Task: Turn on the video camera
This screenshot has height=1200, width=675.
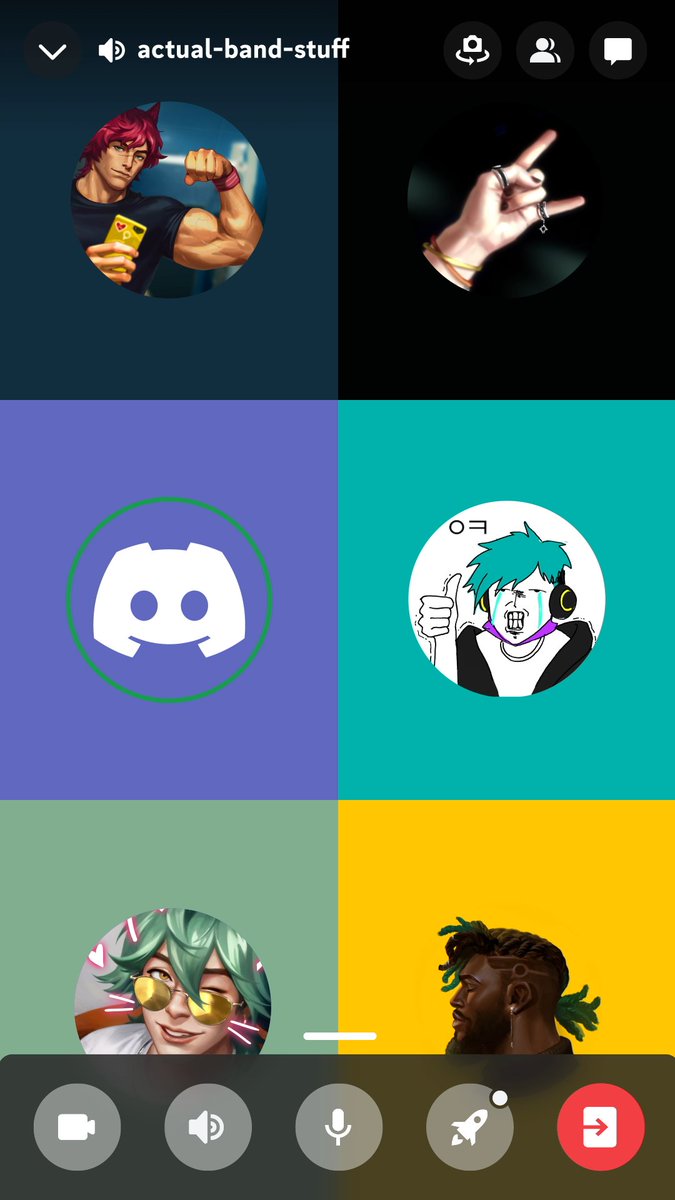Action: click(77, 1128)
